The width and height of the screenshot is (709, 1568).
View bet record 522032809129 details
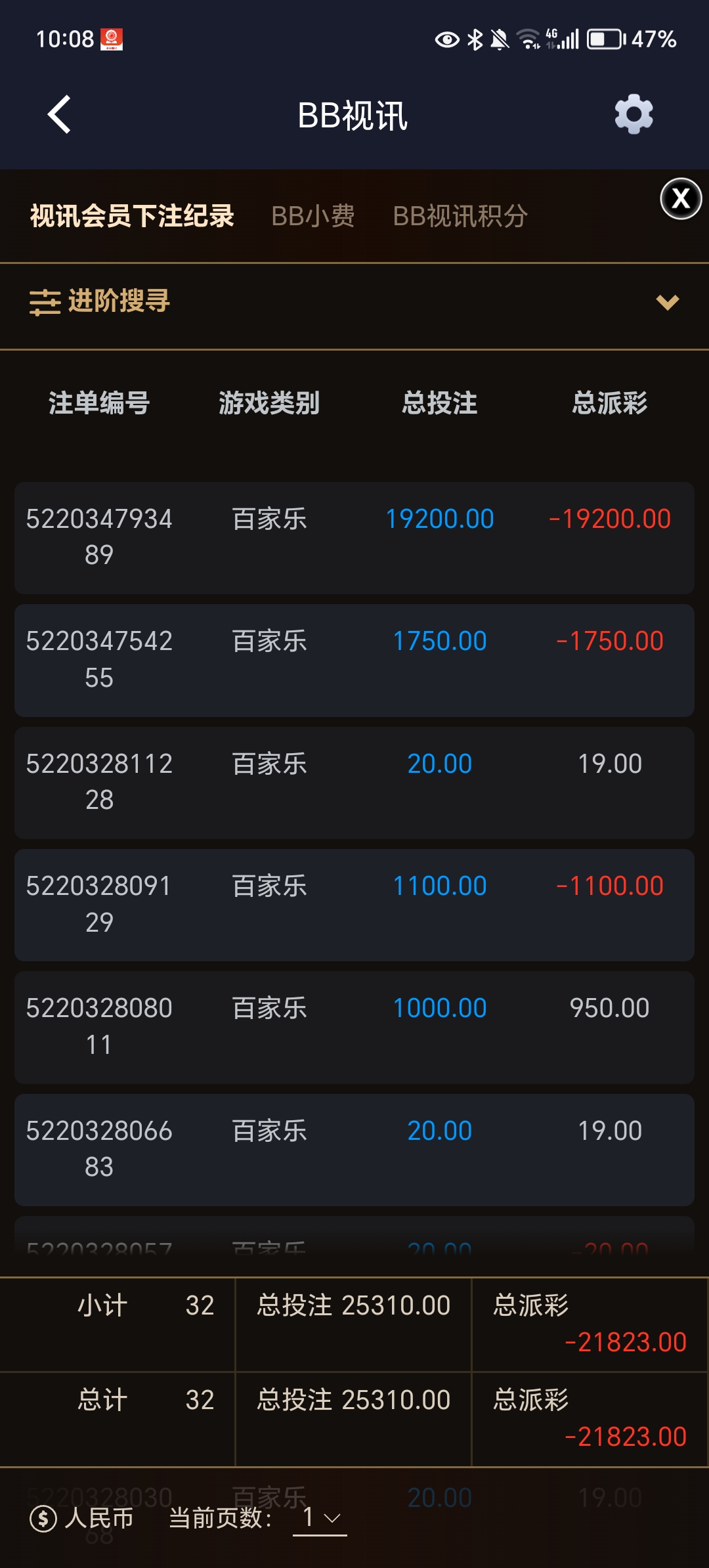(x=354, y=904)
